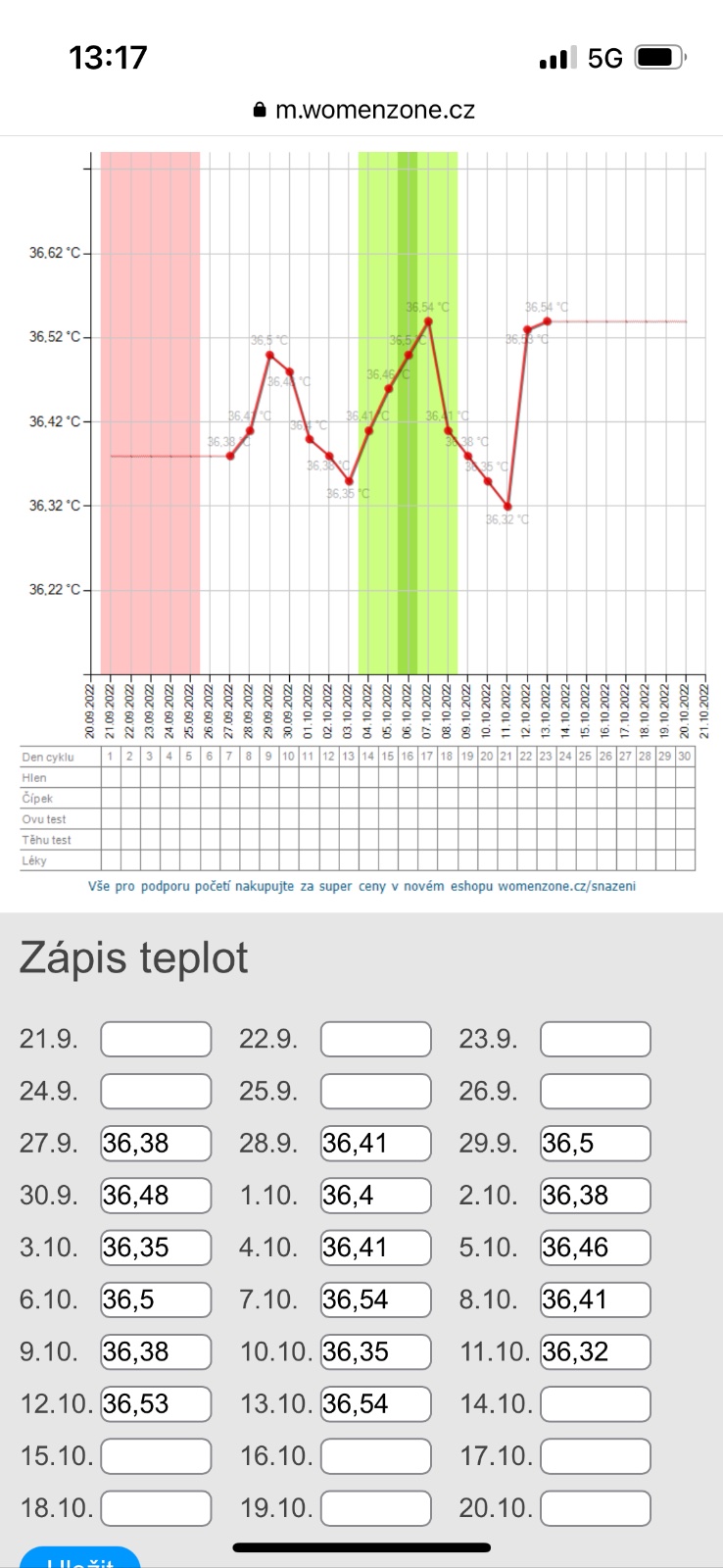The height and width of the screenshot is (1568, 723).
Task: Open the womenzone.cz/snazeni eshop link
Action: click(566, 886)
